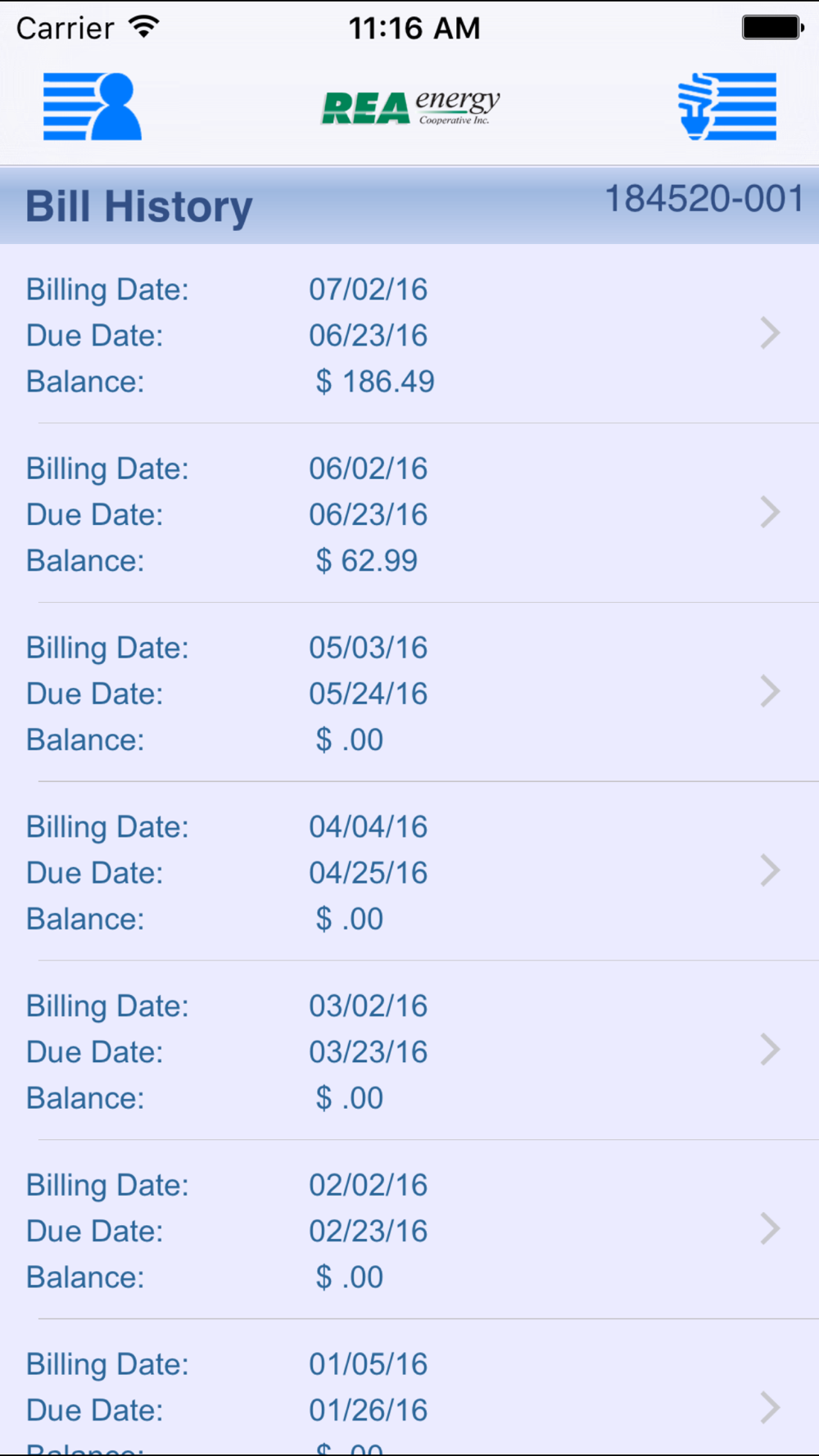Show details for the 03/02/16 bill
Viewport: 819px width, 1456px height.
(409, 1051)
